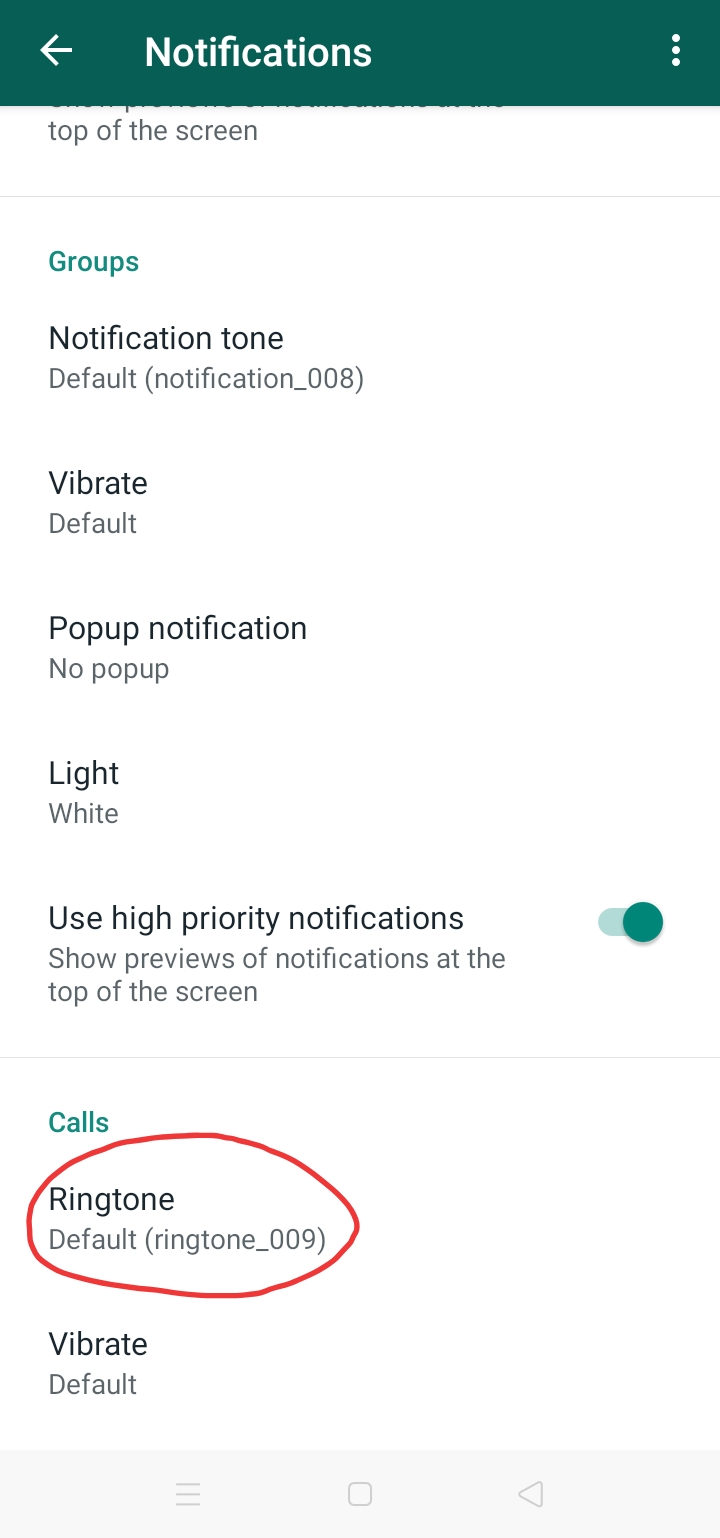Select the White light subtitle text
The height and width of the screenshot is (1538, 720).
[83, 813]
